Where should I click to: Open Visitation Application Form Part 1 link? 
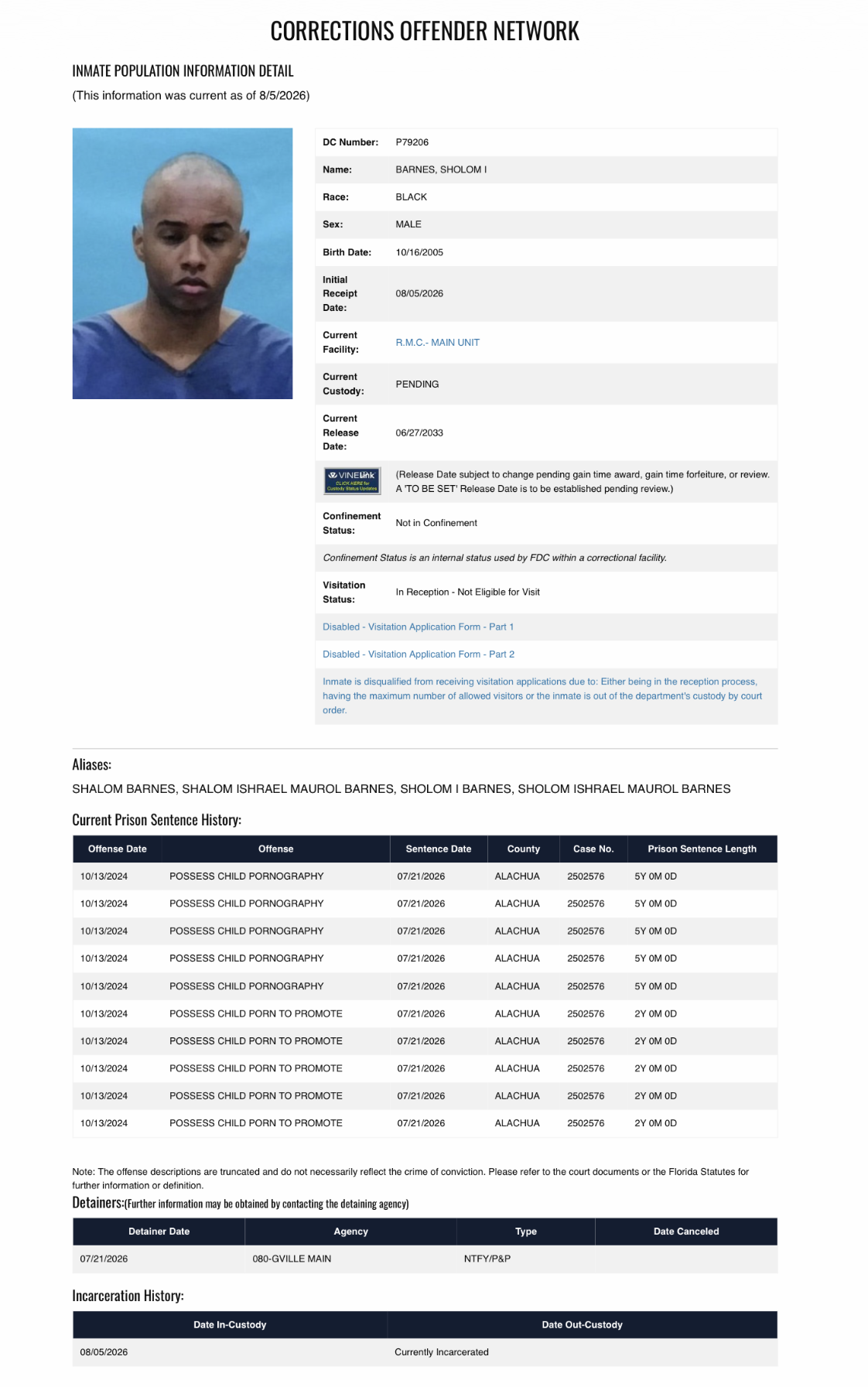click(x=418, y=627)
